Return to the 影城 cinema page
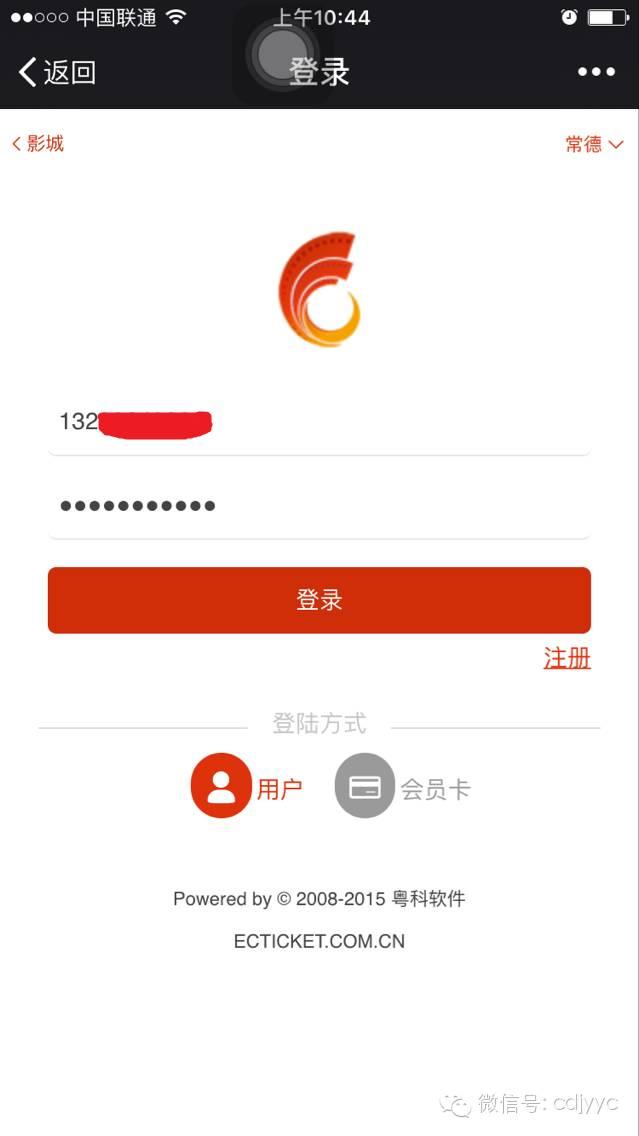Image resolution: width=639 pixels, height=1136 pixels. [x=38, y=144]
